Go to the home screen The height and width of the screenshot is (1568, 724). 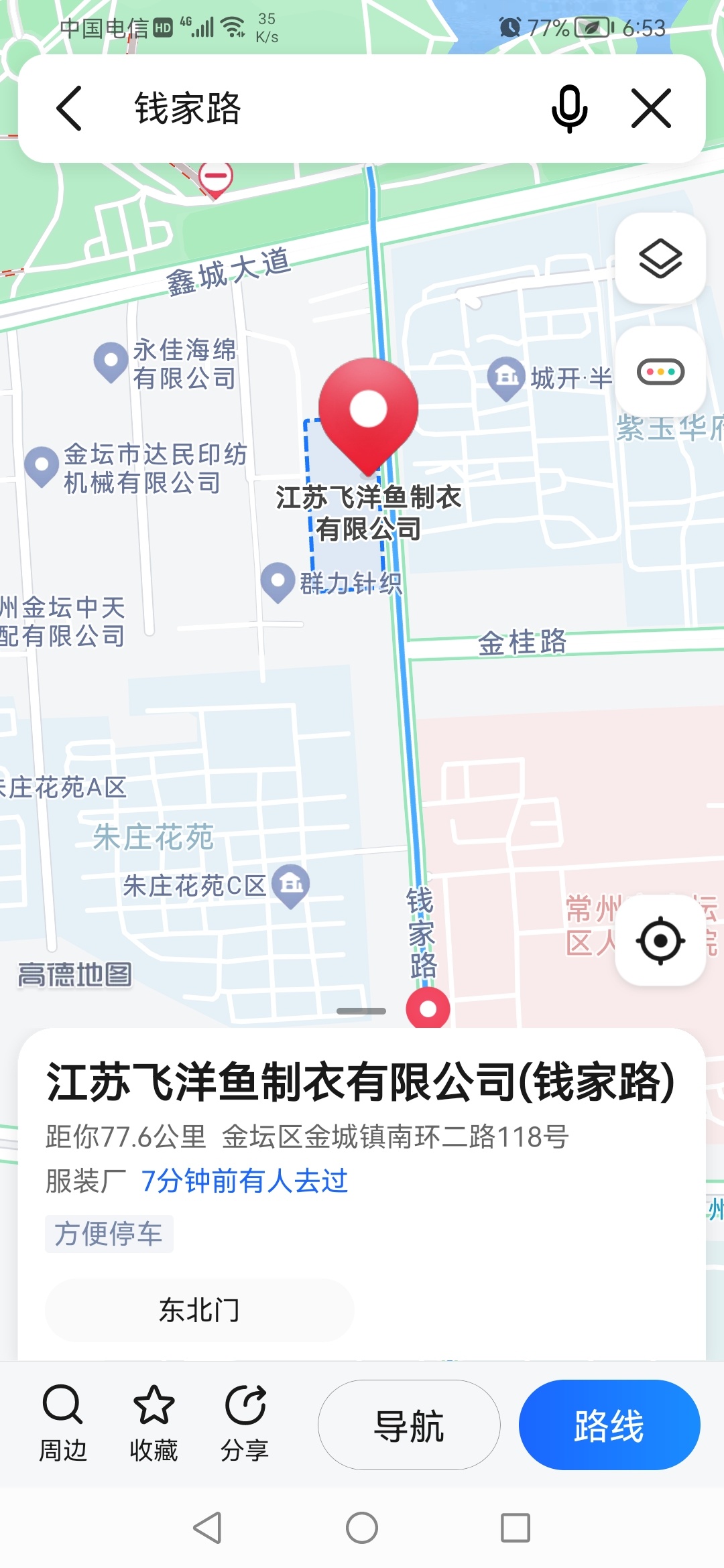tap(362, 1528)
